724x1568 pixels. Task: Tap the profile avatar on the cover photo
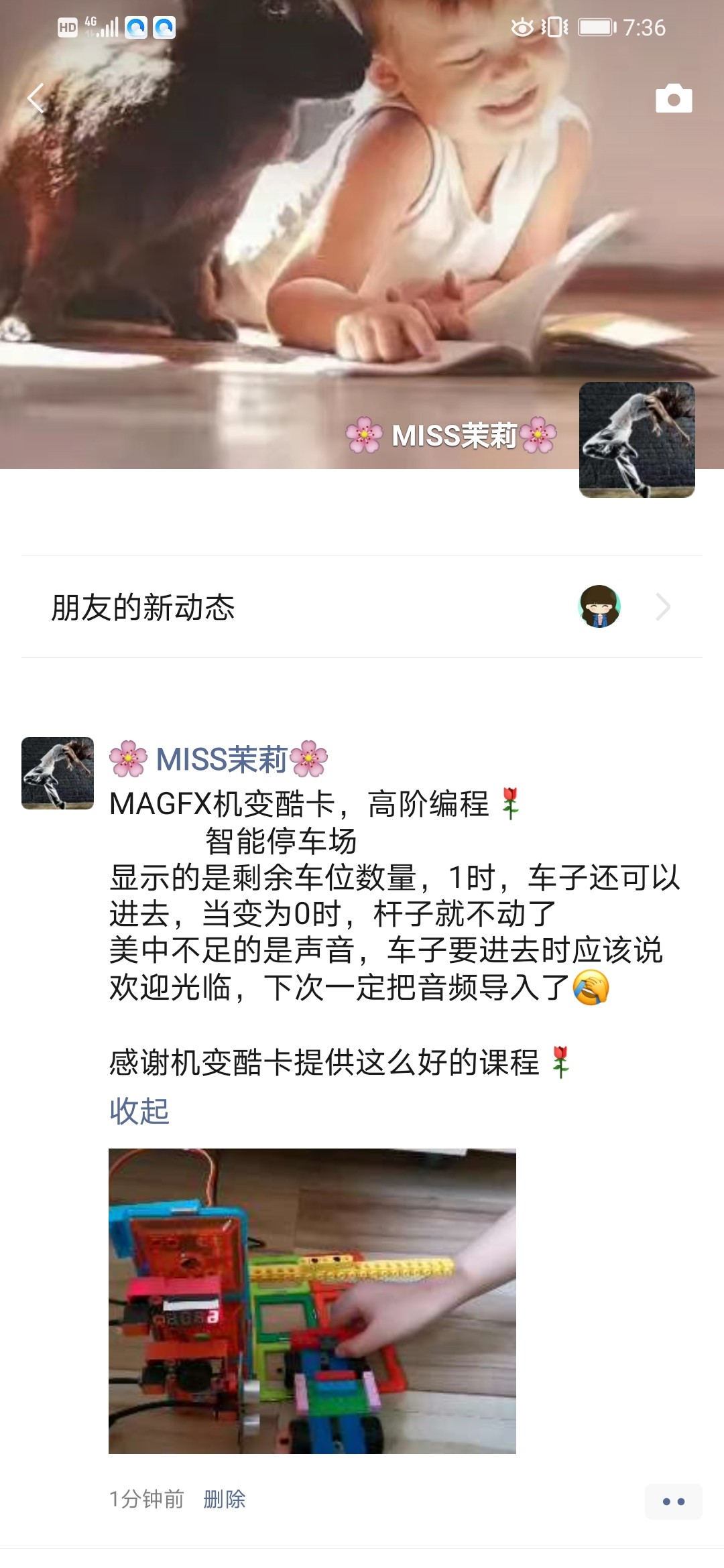[x=636, y=440]
